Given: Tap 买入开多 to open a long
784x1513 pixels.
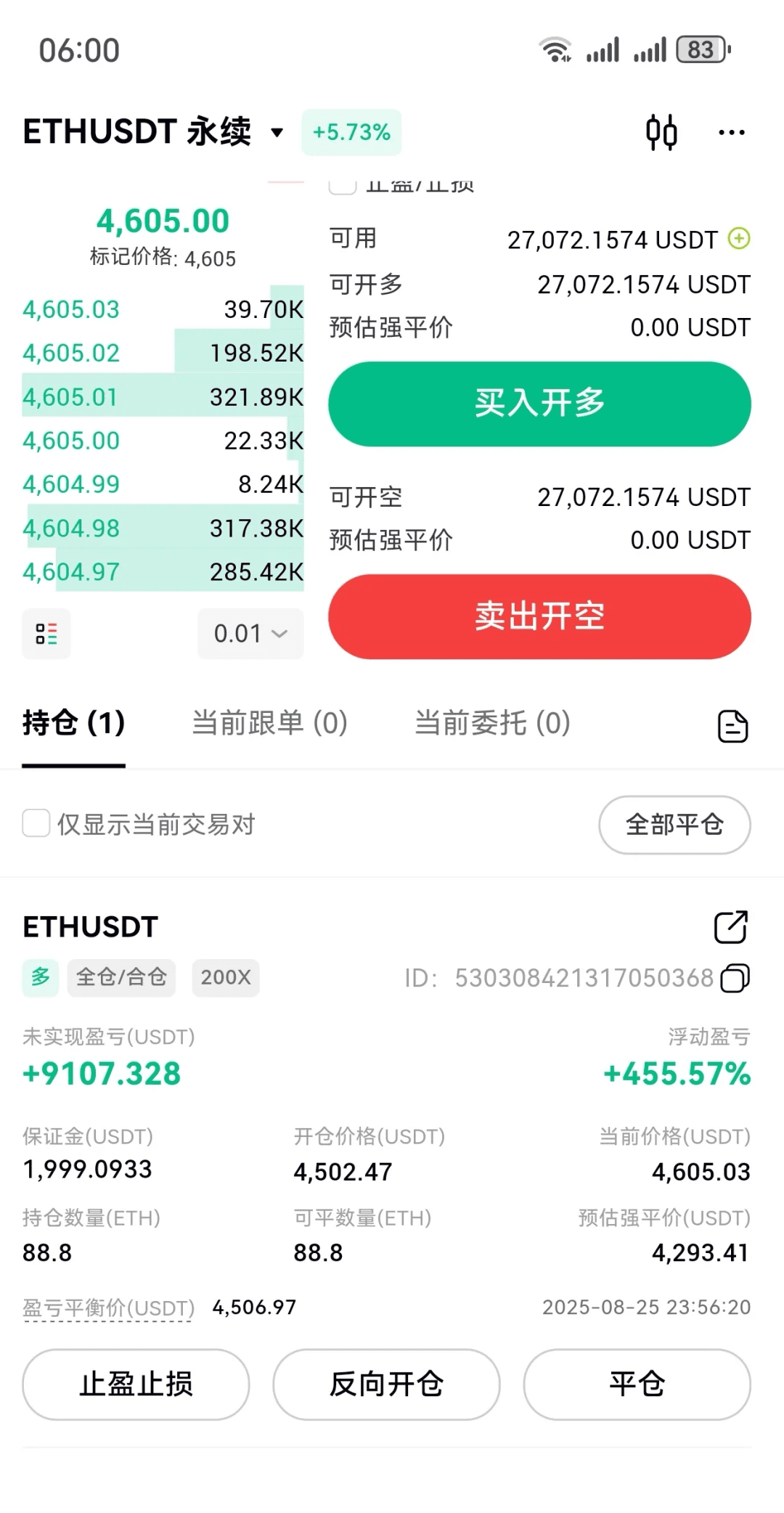Looking at the screenshot, I should pyautogui.click(x=539, y=404).
